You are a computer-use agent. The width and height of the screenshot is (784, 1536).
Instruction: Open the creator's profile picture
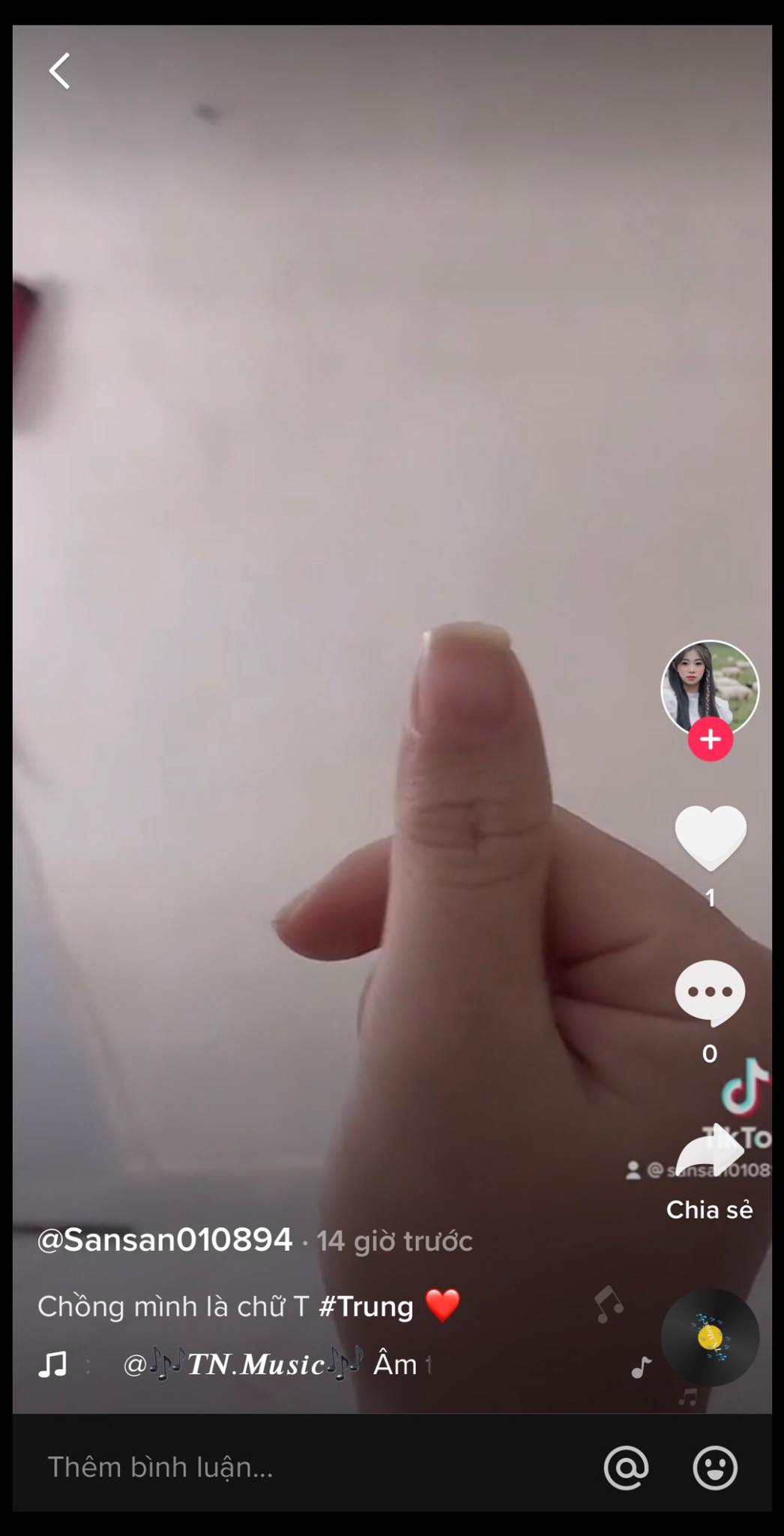709,687
